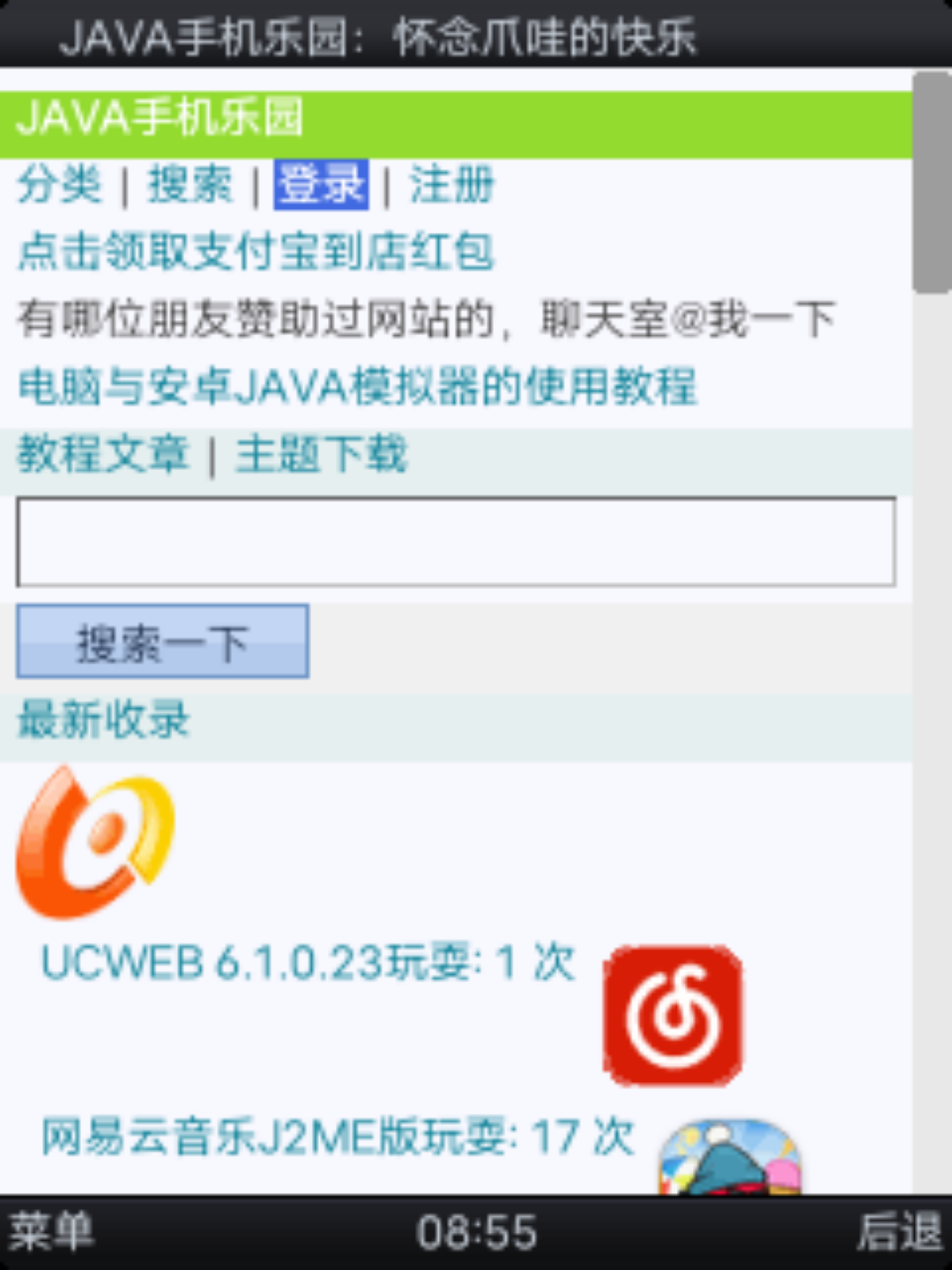The image size is (952, 1270).
Task: Open the 分类 categories link
Action: coord(60,185)
